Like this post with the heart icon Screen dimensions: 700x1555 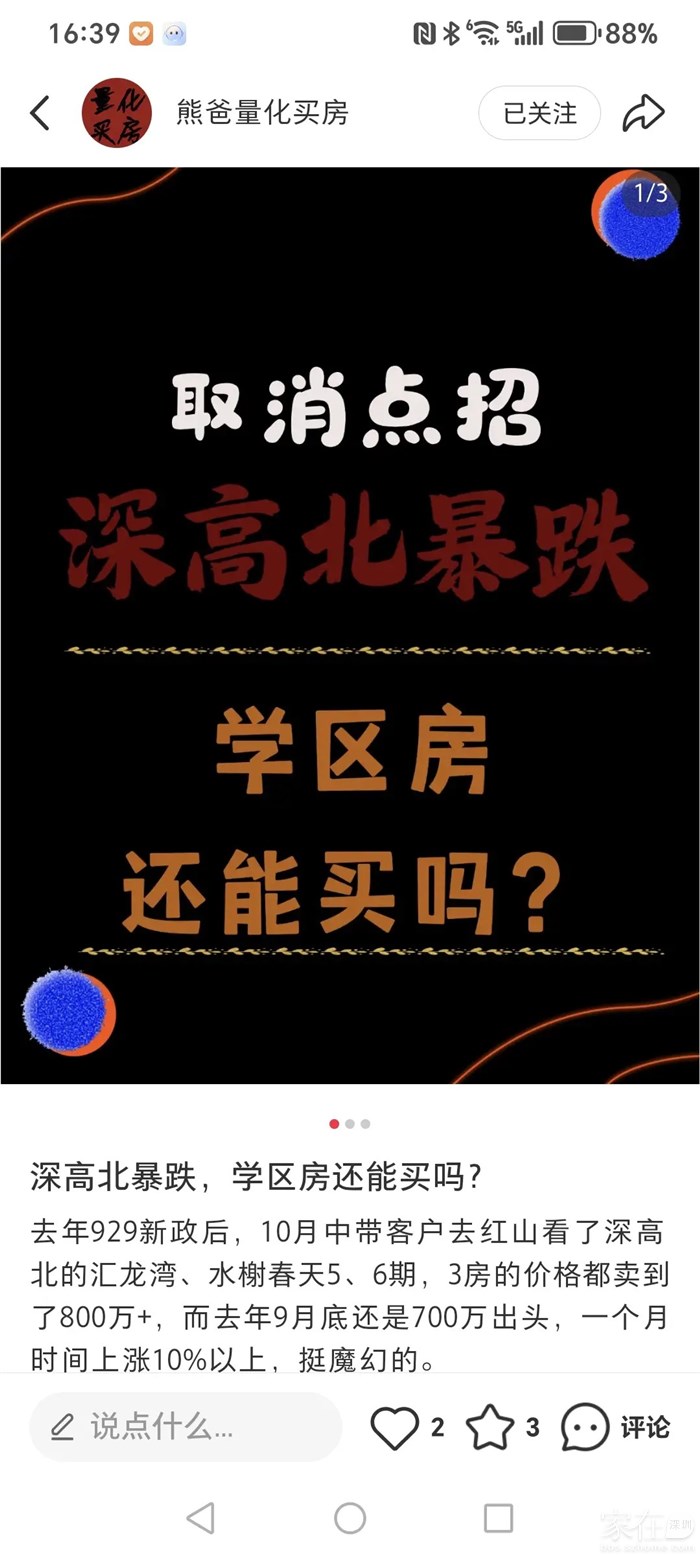coord(395,1427)
